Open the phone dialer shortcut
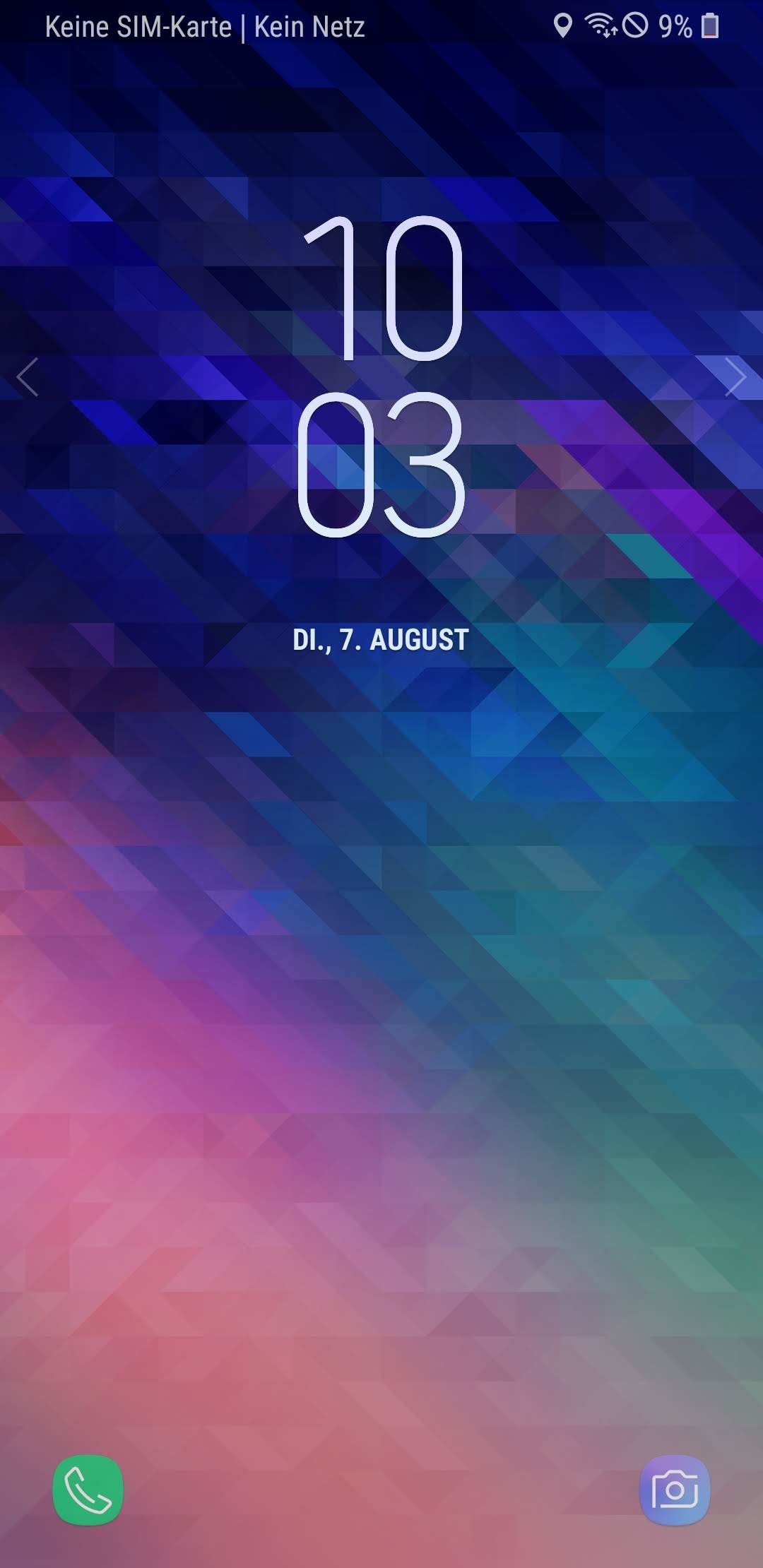The height and width of the screenshot is (1568, 763). coord(88,1490)
